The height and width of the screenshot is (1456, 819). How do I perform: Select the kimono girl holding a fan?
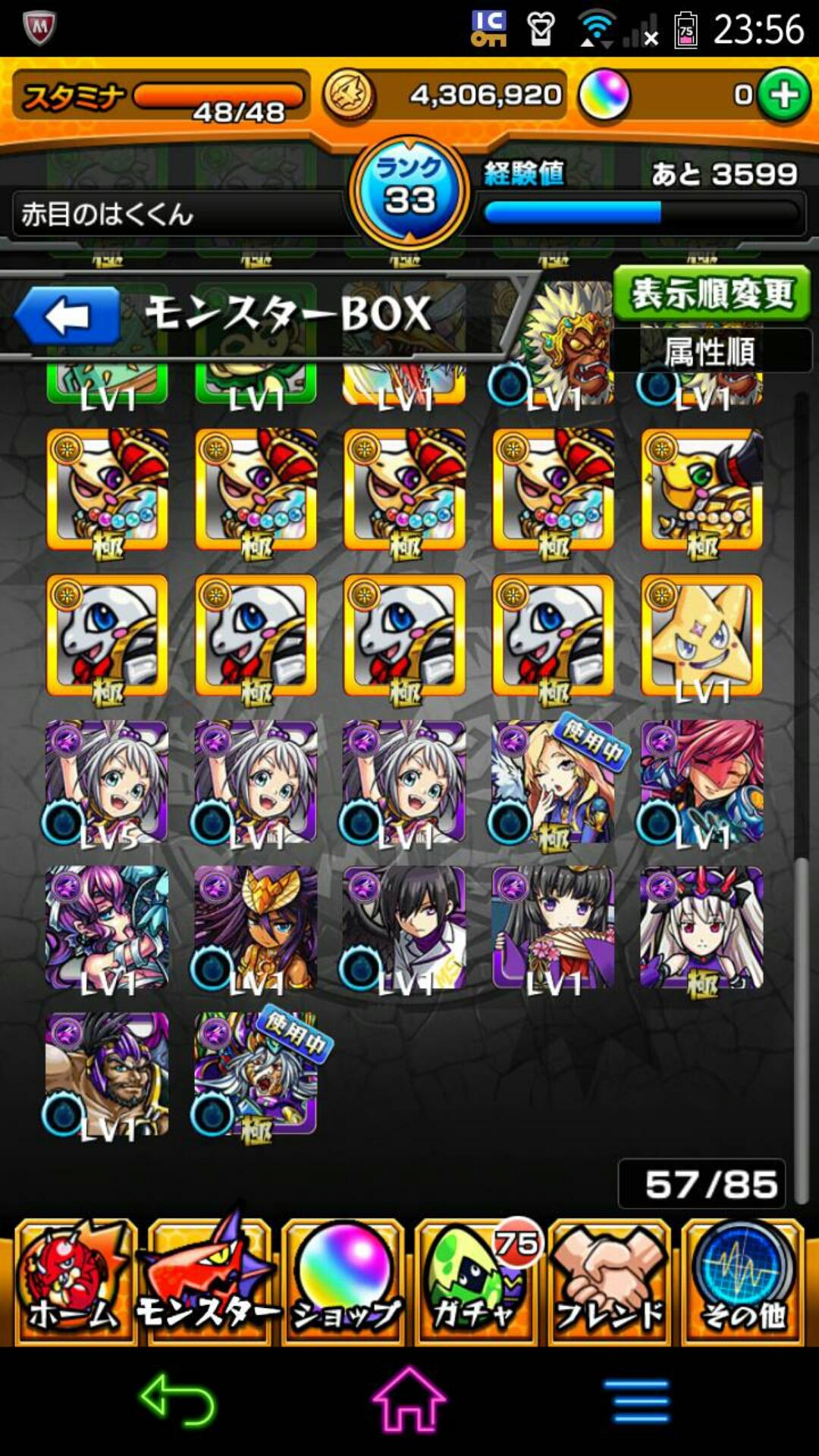pos(553,927)
